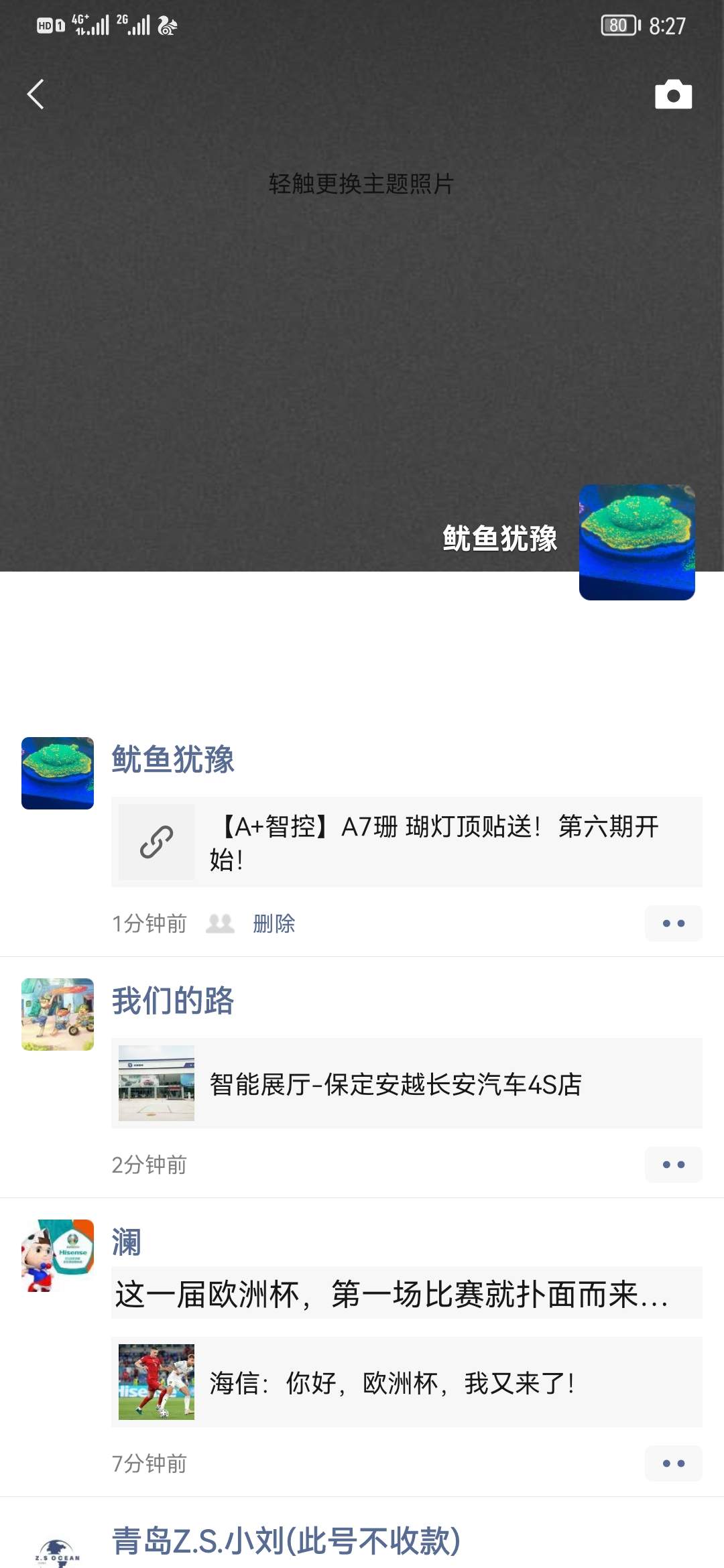Tap the cover area to change theme photo

(361, 184)
